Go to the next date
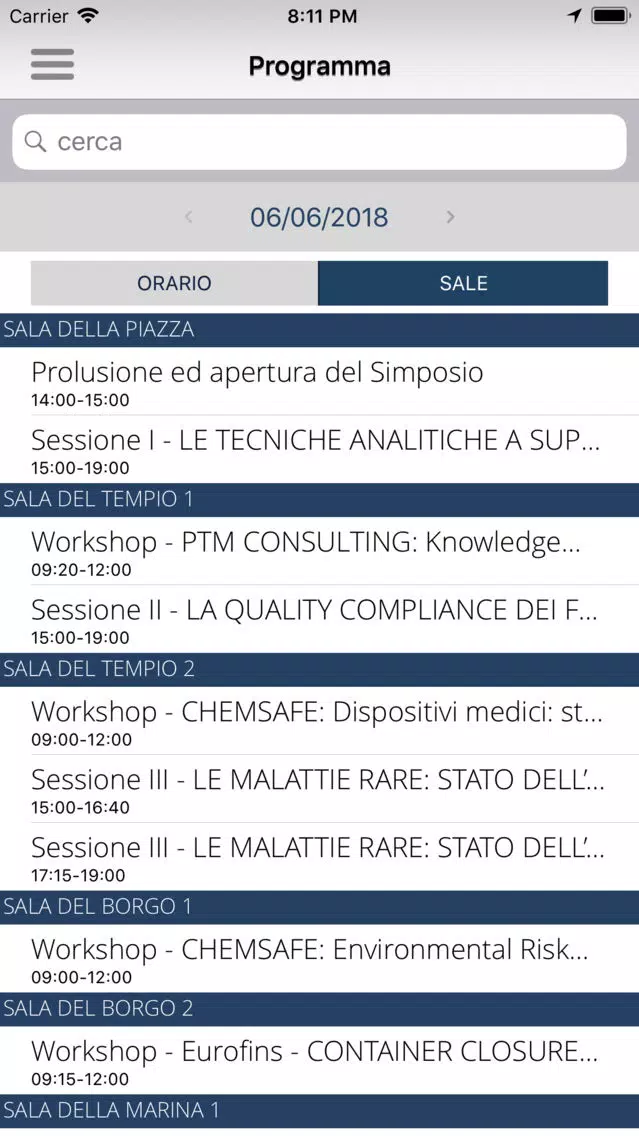This screenshot has width=639, height=1136. pyautogui.click(x=451, y=217)
